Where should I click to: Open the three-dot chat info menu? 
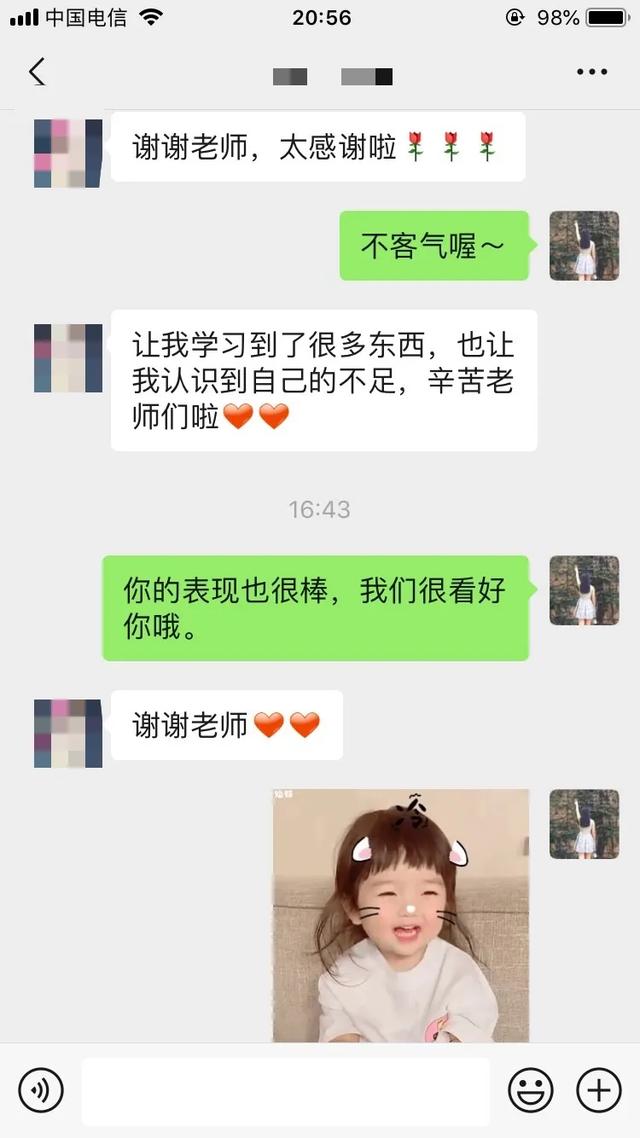tap(591, 72)
